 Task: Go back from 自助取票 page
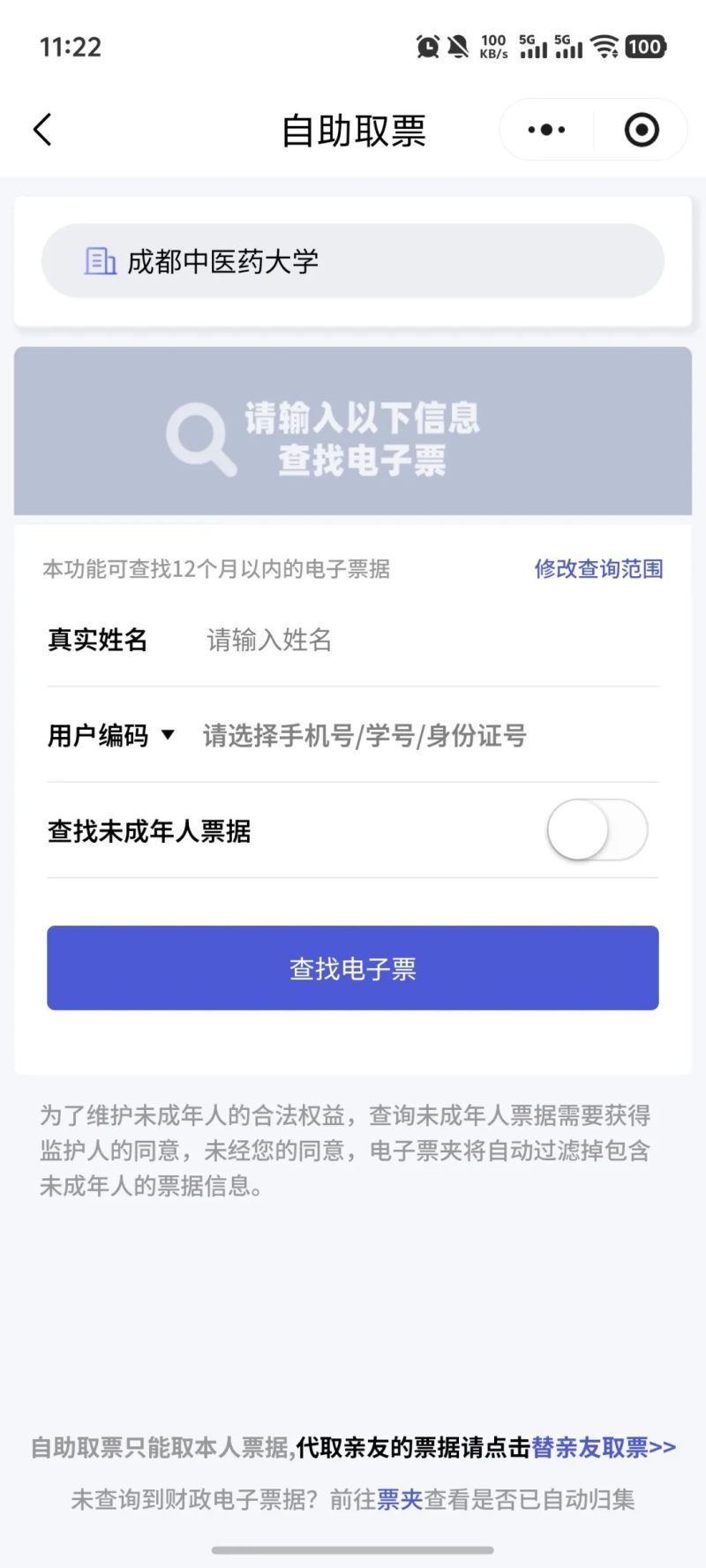[x=42, y=130]
